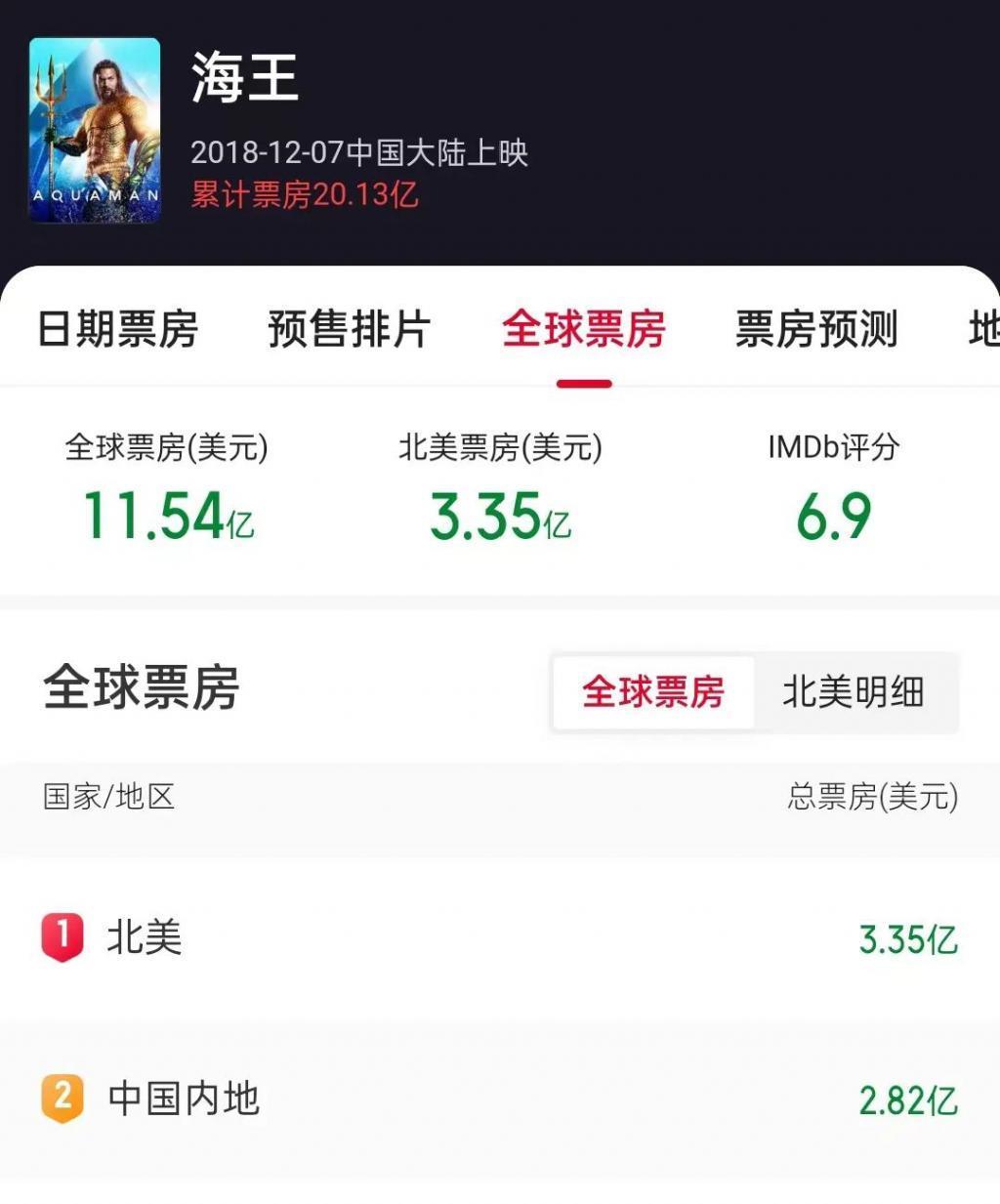Click the red 累计票房20.13亿 text
This screenshot has height=1204, width=1000.
[303, 194]
